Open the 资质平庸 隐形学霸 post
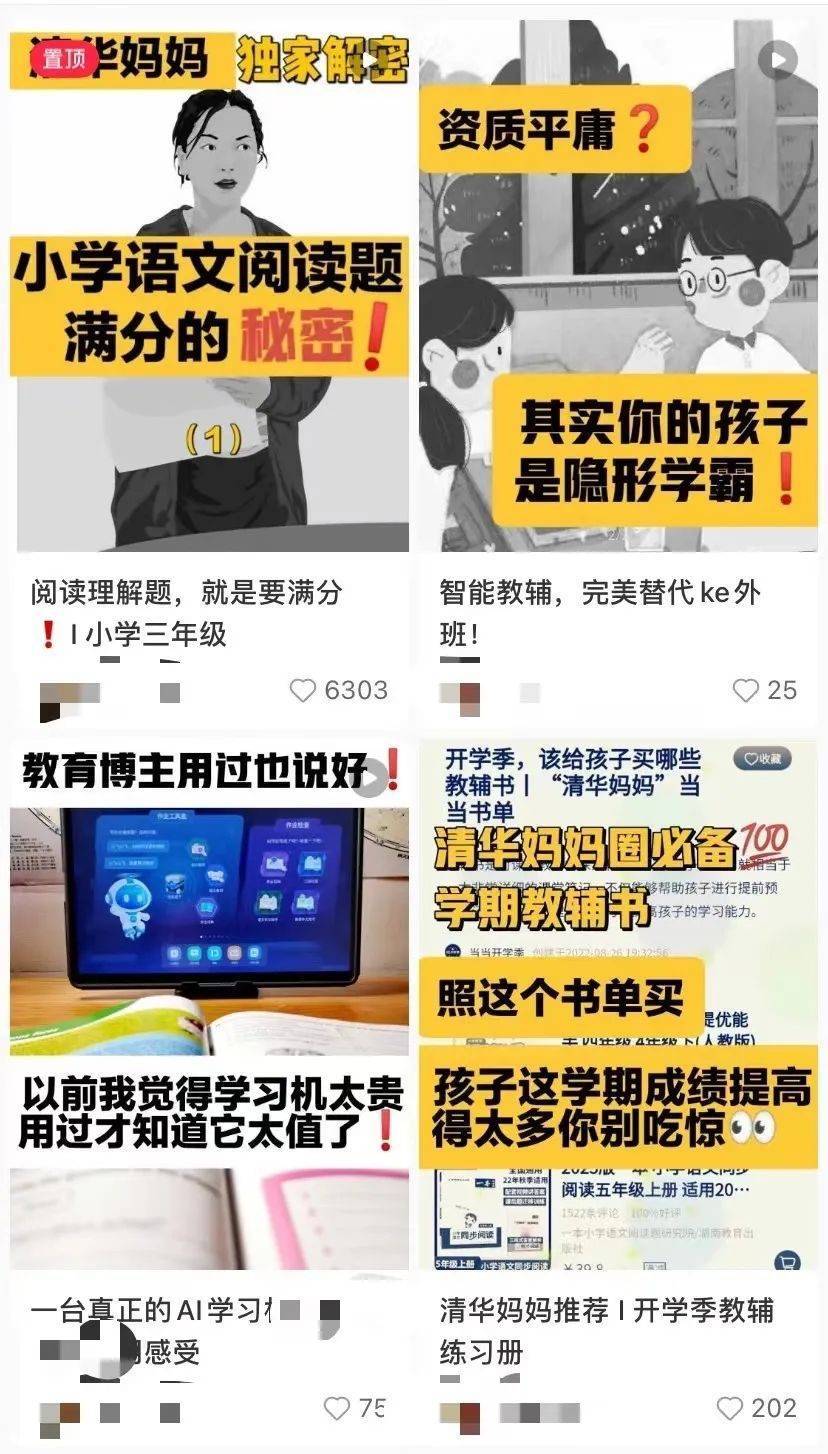The image size is (828, 1454). pos(618,290)
